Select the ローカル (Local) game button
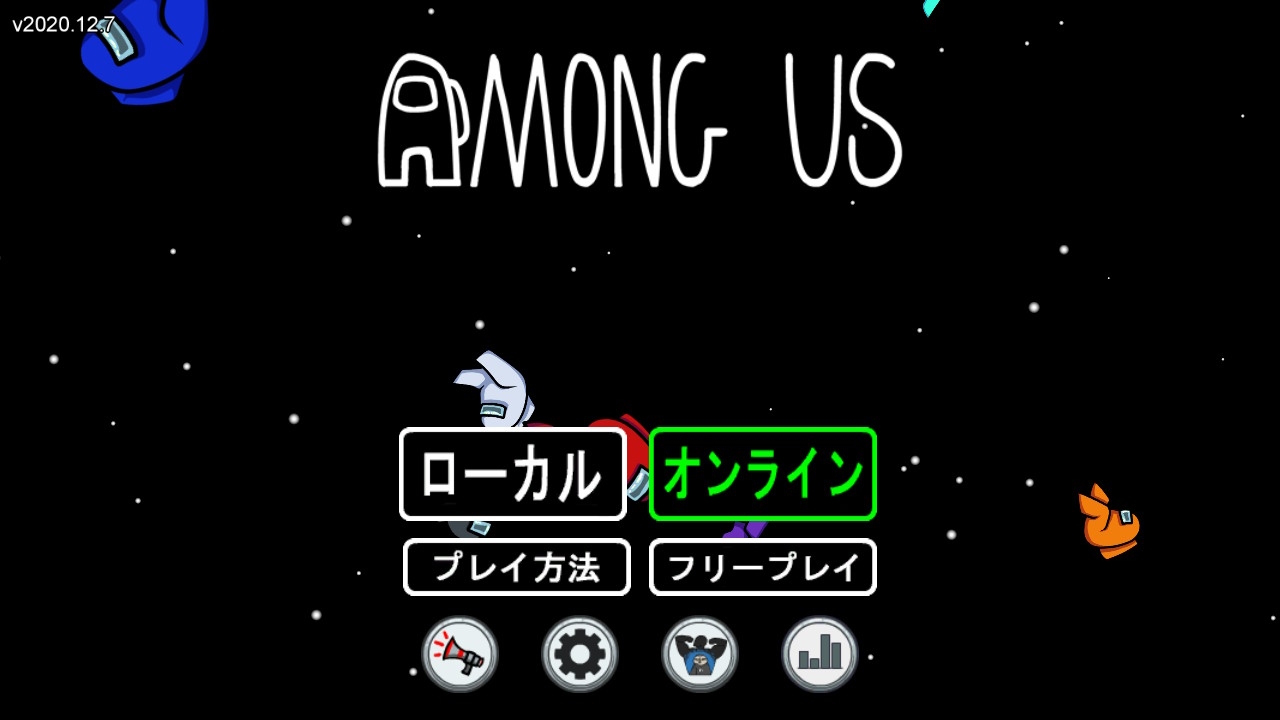Image resolution: width=1280 pixels, height=720 pixels. coord(512,474)
